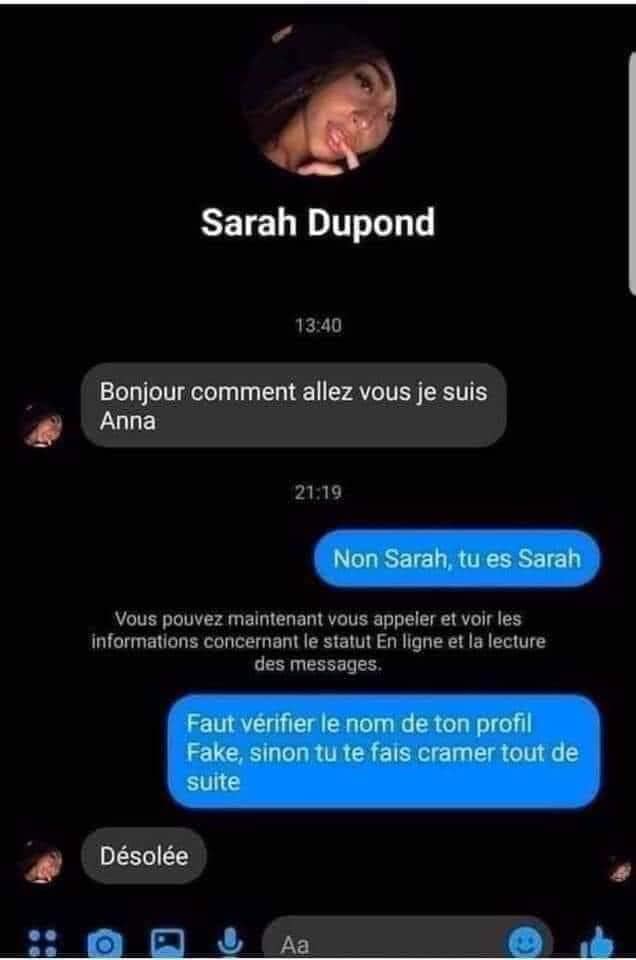Open Sarah Dupond's profile picture
The image size is (636, 960).
(x=318, y=102)
